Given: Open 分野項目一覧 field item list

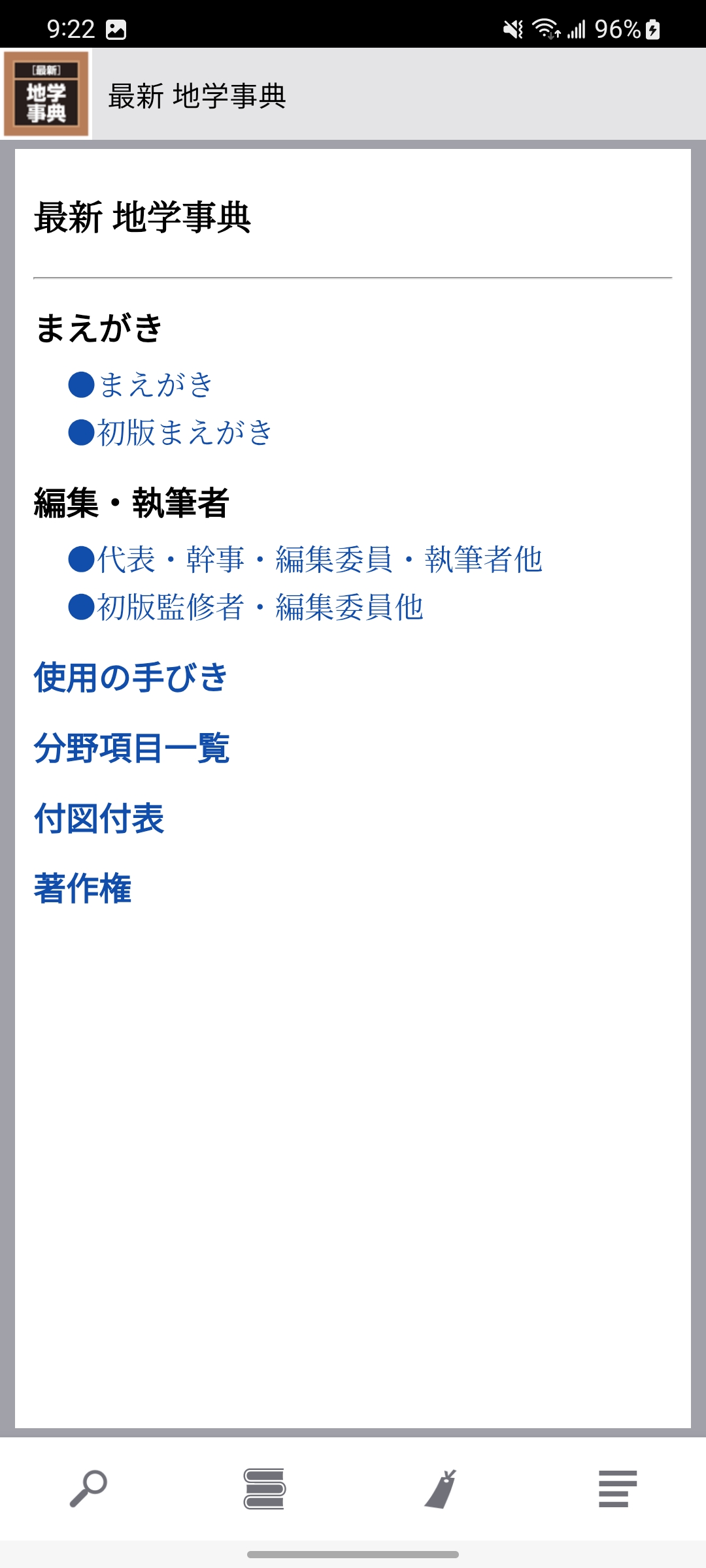Looking at the screenshot, I should (x=133, y=750).
